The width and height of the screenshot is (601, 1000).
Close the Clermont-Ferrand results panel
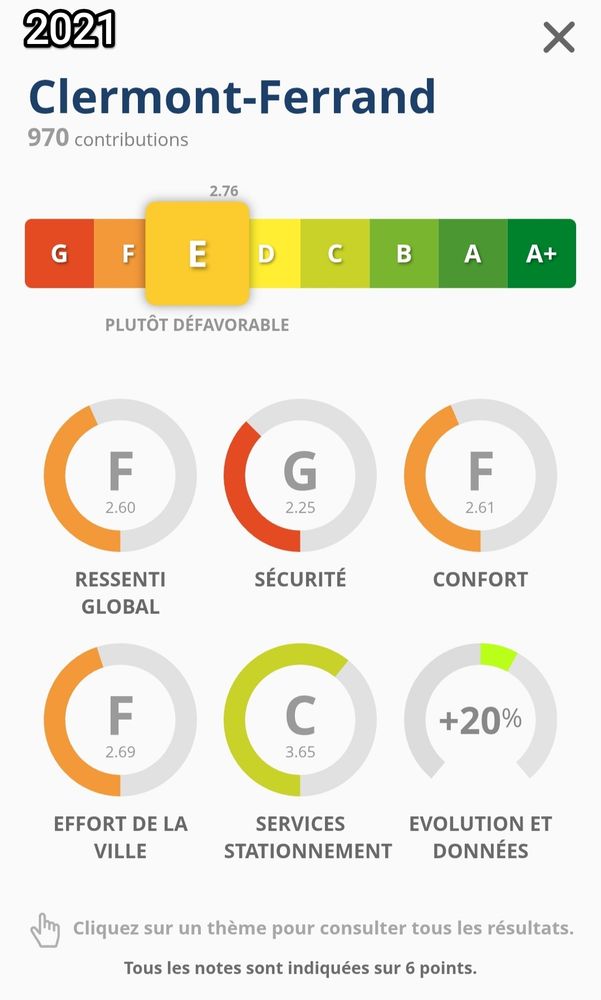coord(559,37)
